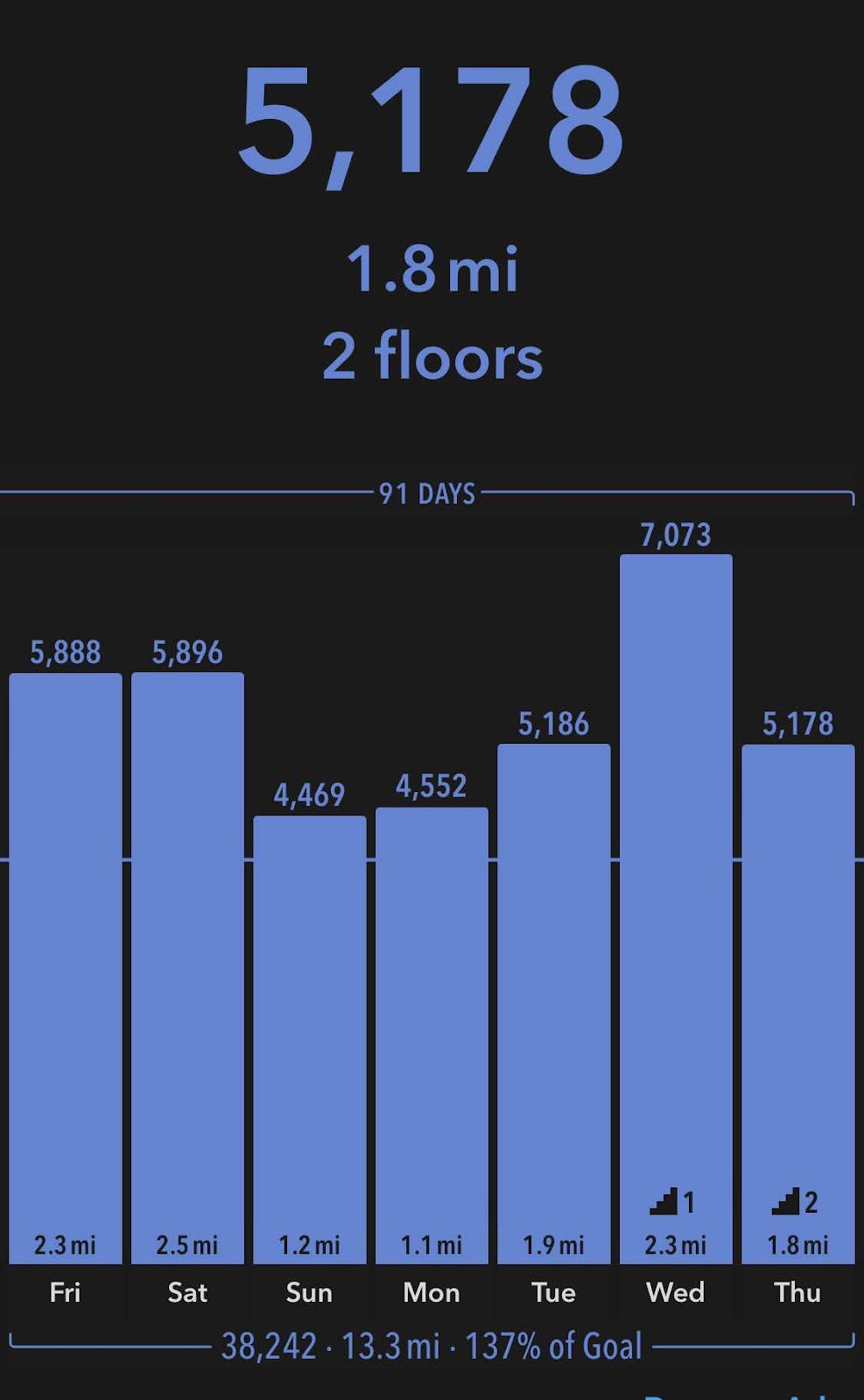864x1400 pixels.
Task: Show Sunday's 4,469 step bar details
Action: 310,1039
